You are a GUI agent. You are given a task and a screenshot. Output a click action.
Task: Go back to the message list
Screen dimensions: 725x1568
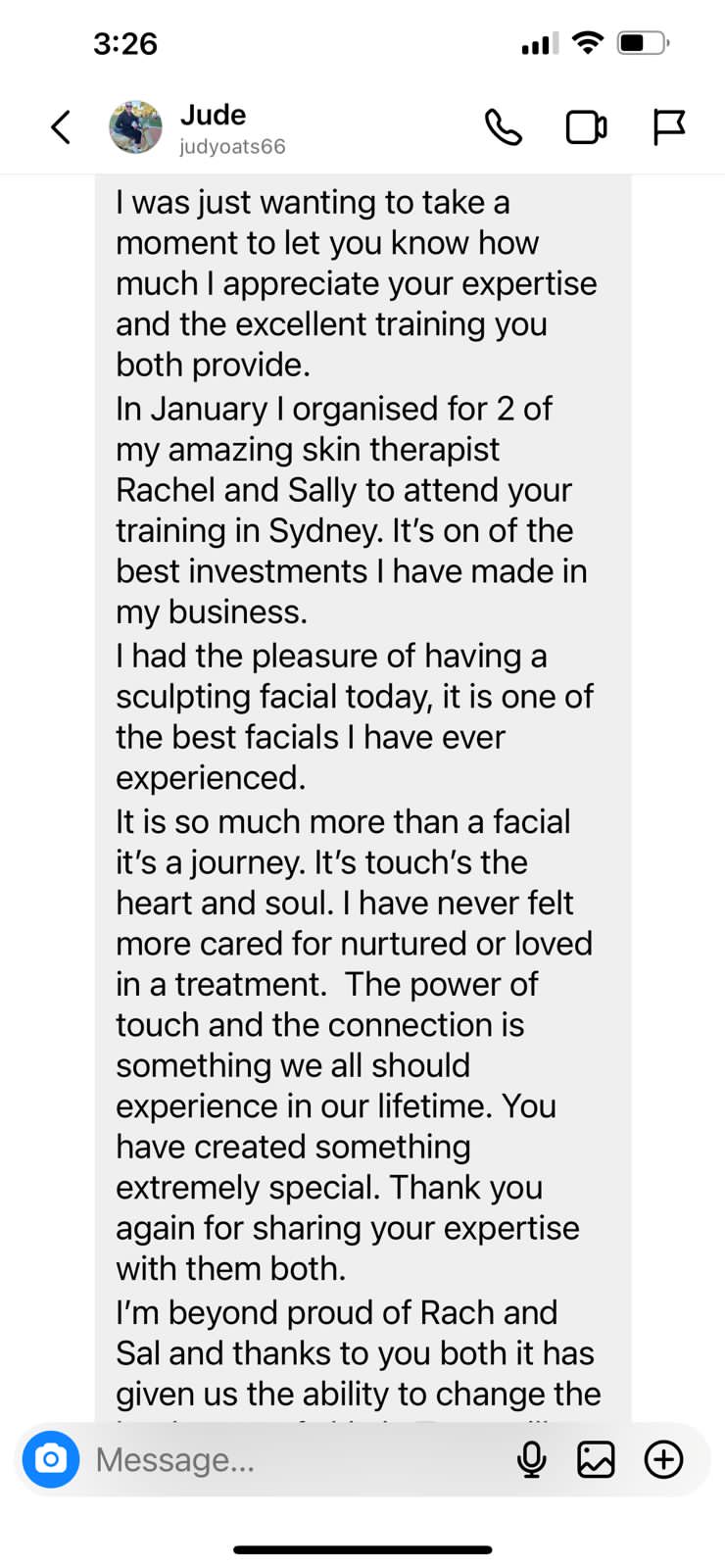point(61,127)
